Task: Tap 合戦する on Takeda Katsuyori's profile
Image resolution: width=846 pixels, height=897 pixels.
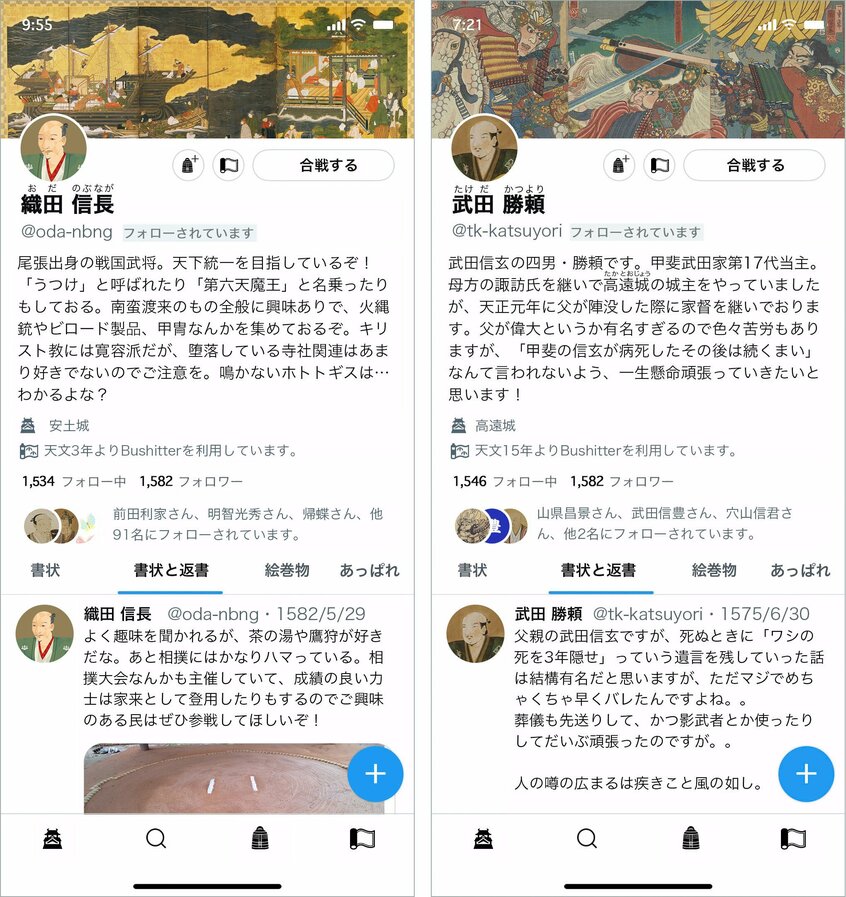Action: [754, 165]
